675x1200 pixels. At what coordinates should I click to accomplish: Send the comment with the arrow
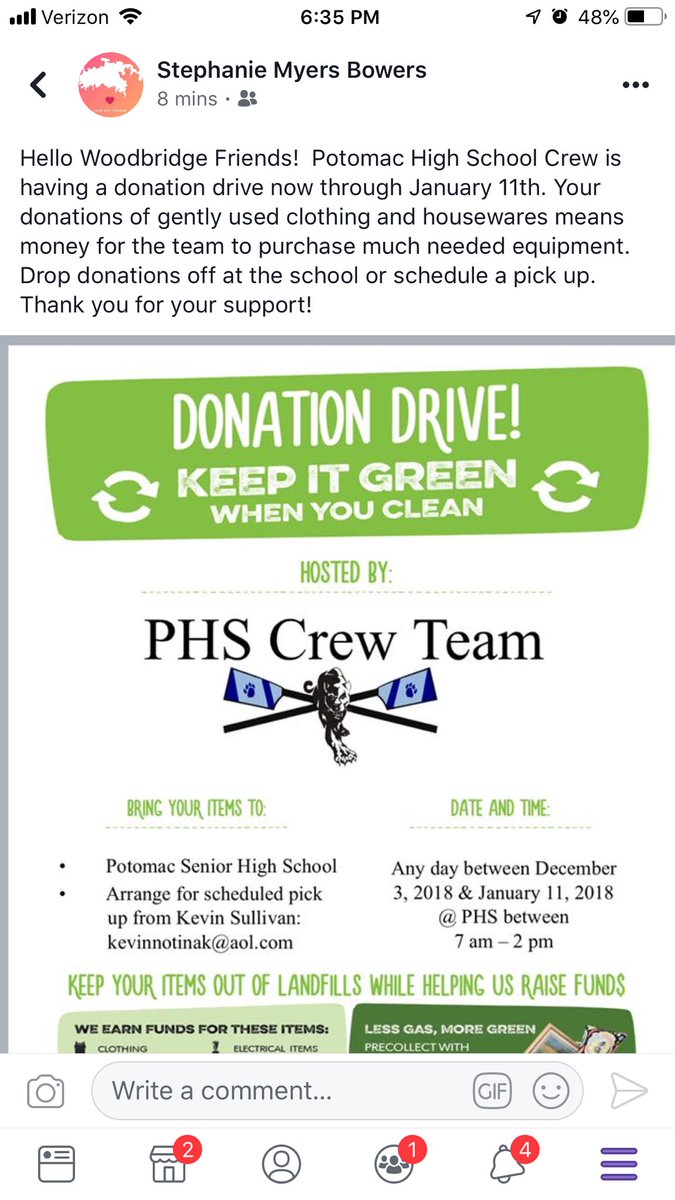[629, 1091]
